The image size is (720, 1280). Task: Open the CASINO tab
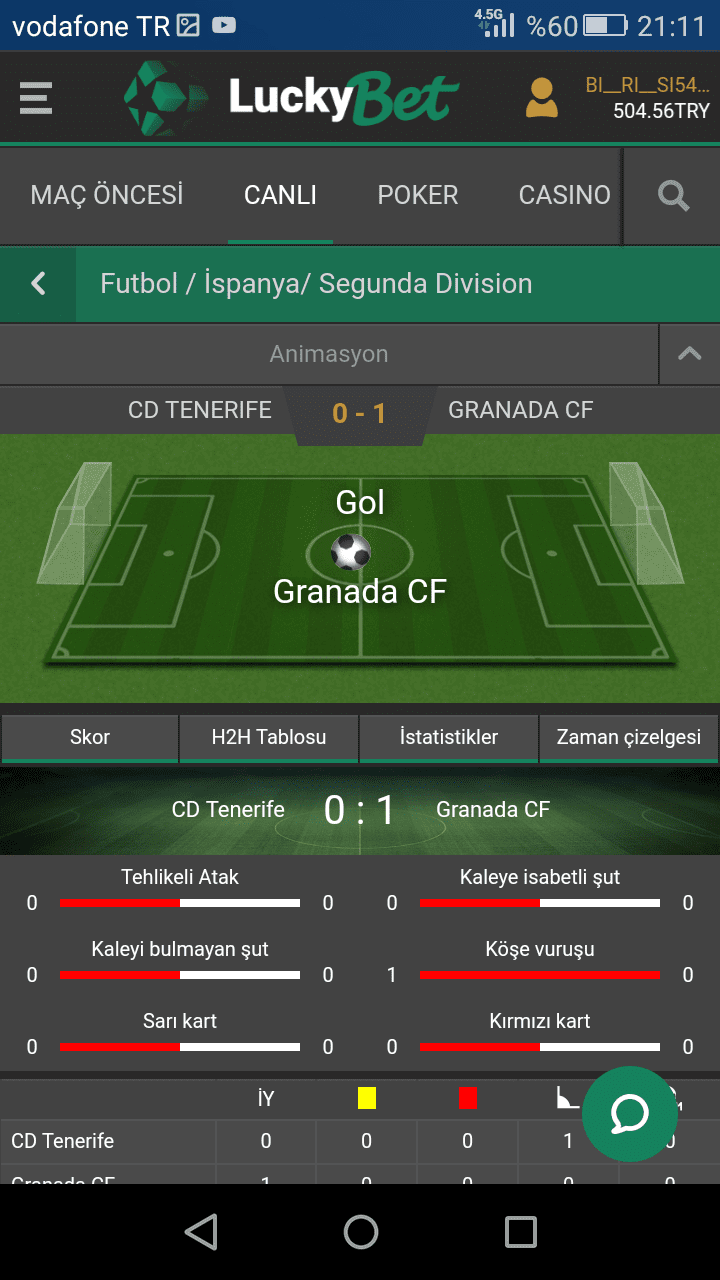[x=565, y=195]
